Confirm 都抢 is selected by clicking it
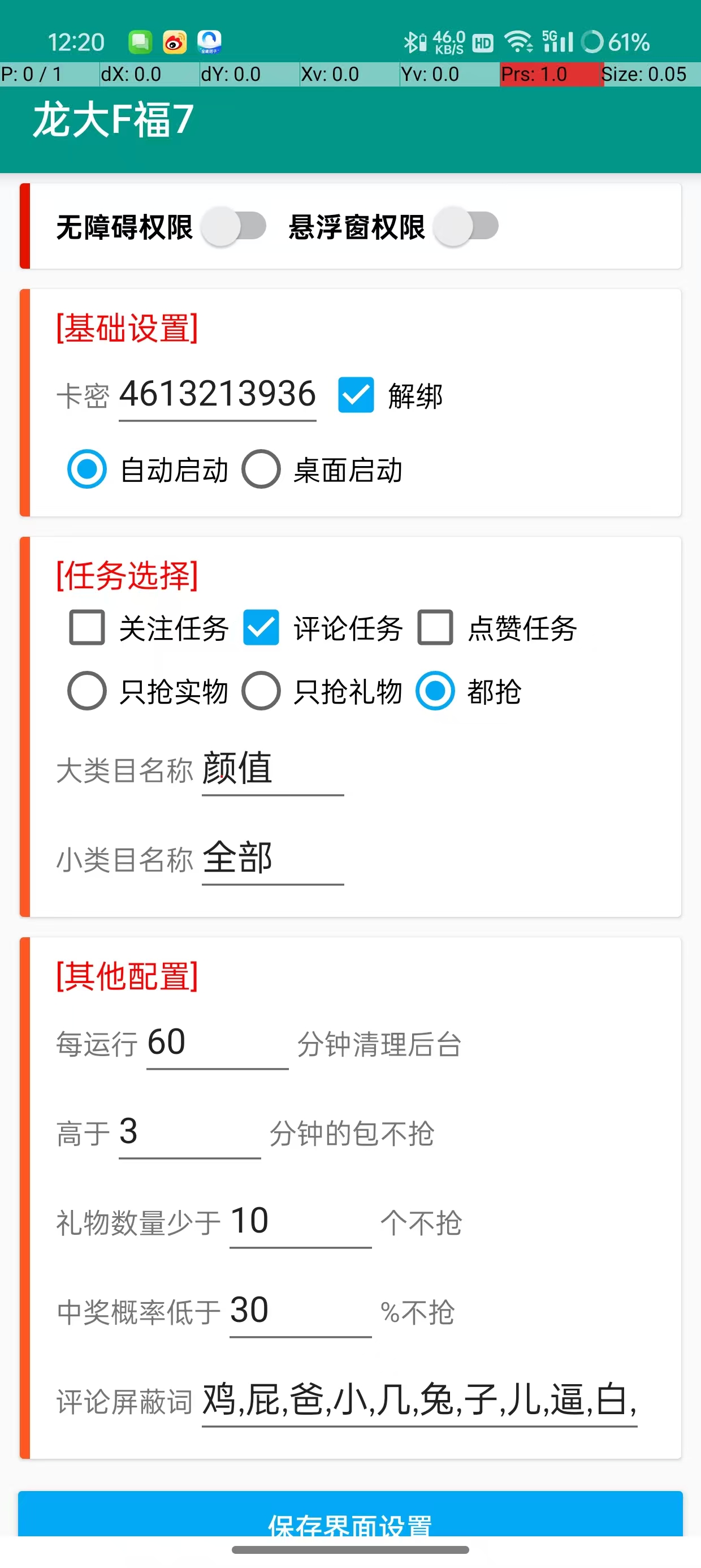701x1568 pixels. click(x=436, y=691)
